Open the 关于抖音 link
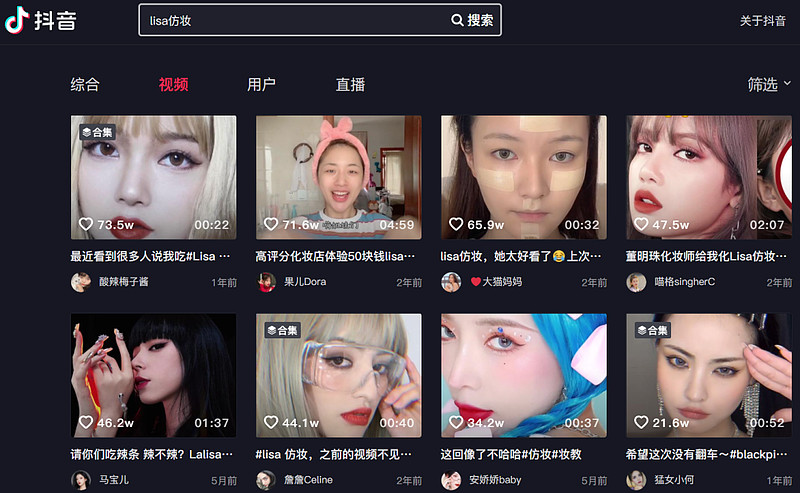 pyautogui.click(x=763, y=21)
